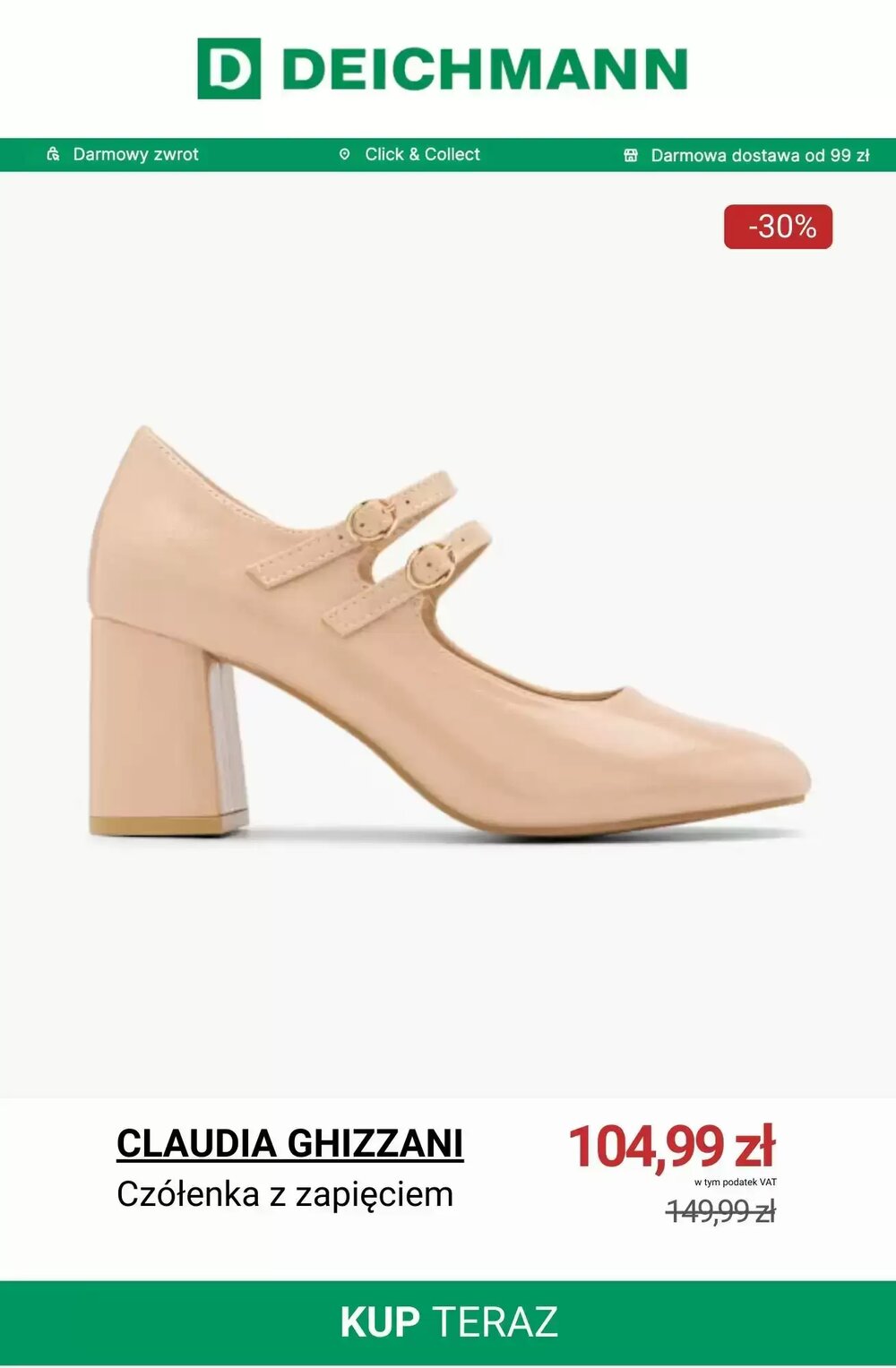The width and height of the screenshot is (896, 1368).
Task: Click the free returns hanger icon
Action: point(53,153)
